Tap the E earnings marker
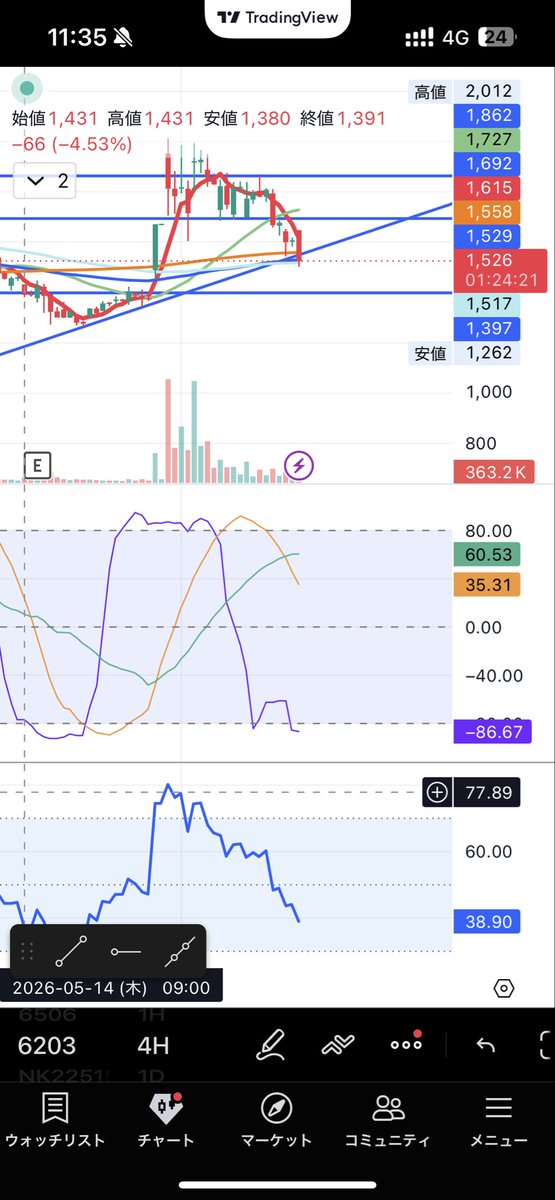The height and width of the screenshot is (1200, 555). [38, 465]
